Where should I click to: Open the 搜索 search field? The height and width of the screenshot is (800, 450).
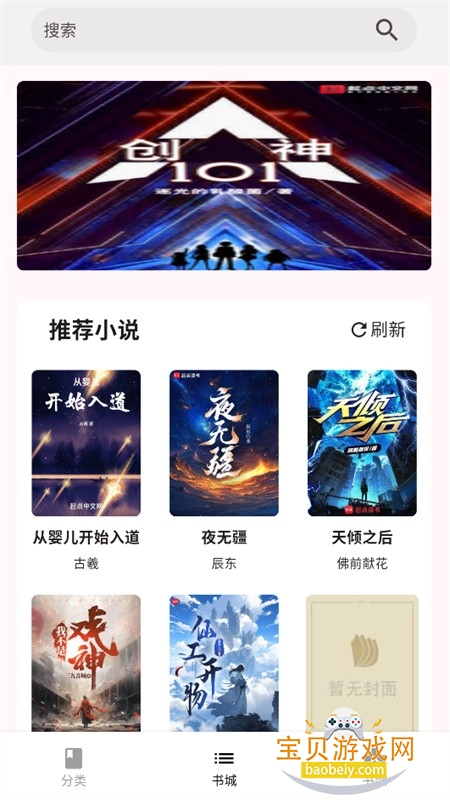[224, 30]
